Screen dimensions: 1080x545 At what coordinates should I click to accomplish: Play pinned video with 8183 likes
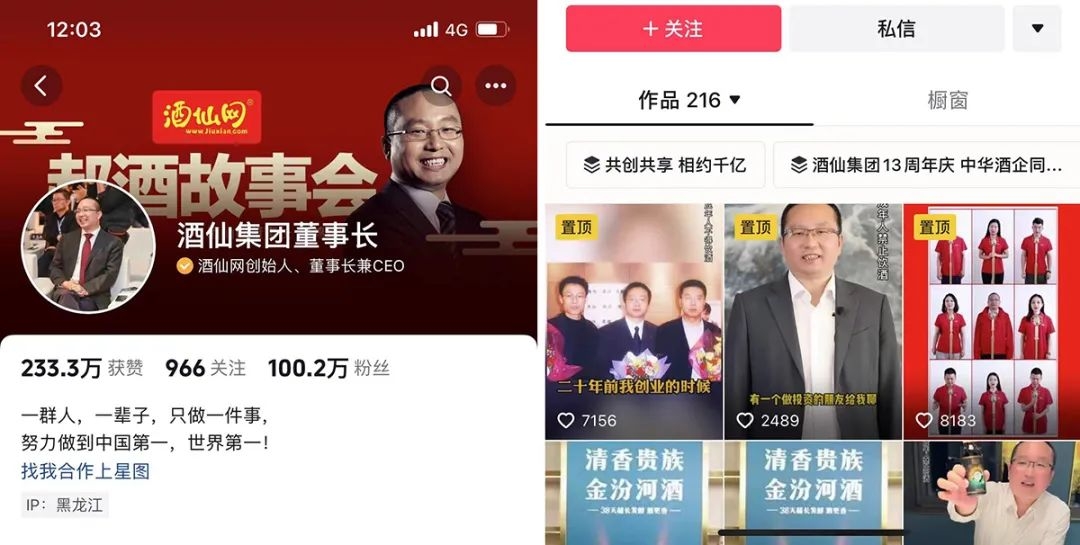991,320
